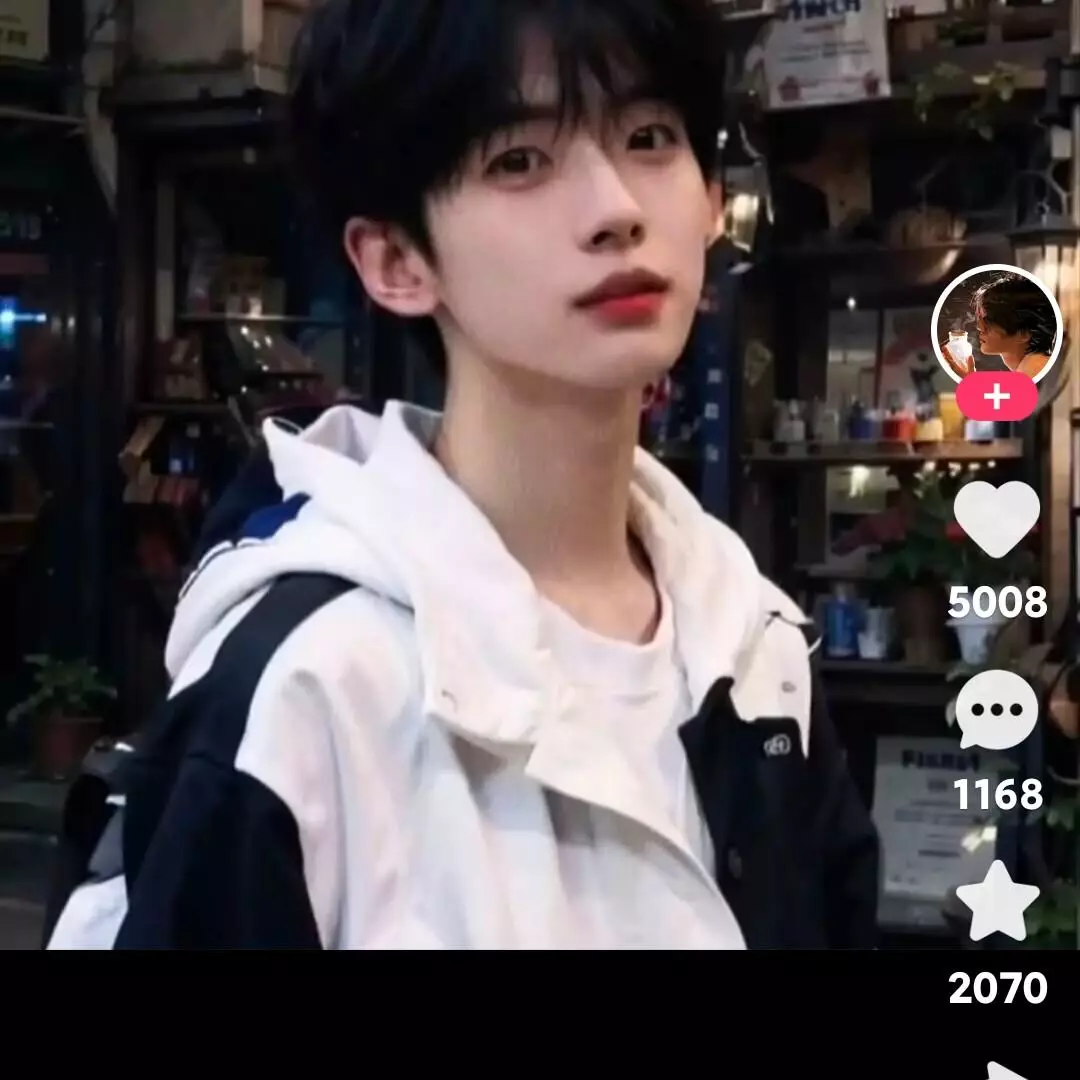Open the creator's profile avatar
1080x1080 pixels.
996,326
